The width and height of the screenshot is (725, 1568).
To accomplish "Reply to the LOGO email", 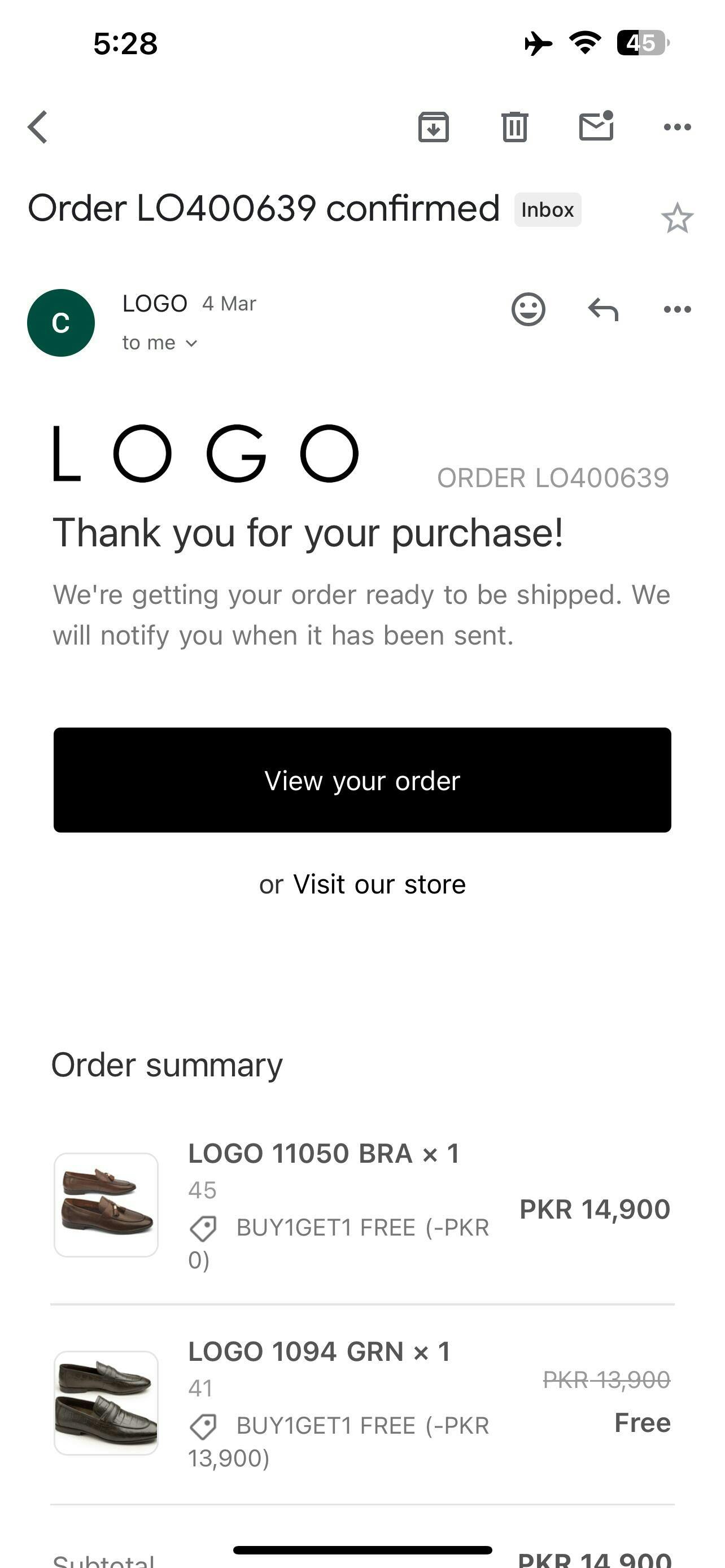I will 602,309.
